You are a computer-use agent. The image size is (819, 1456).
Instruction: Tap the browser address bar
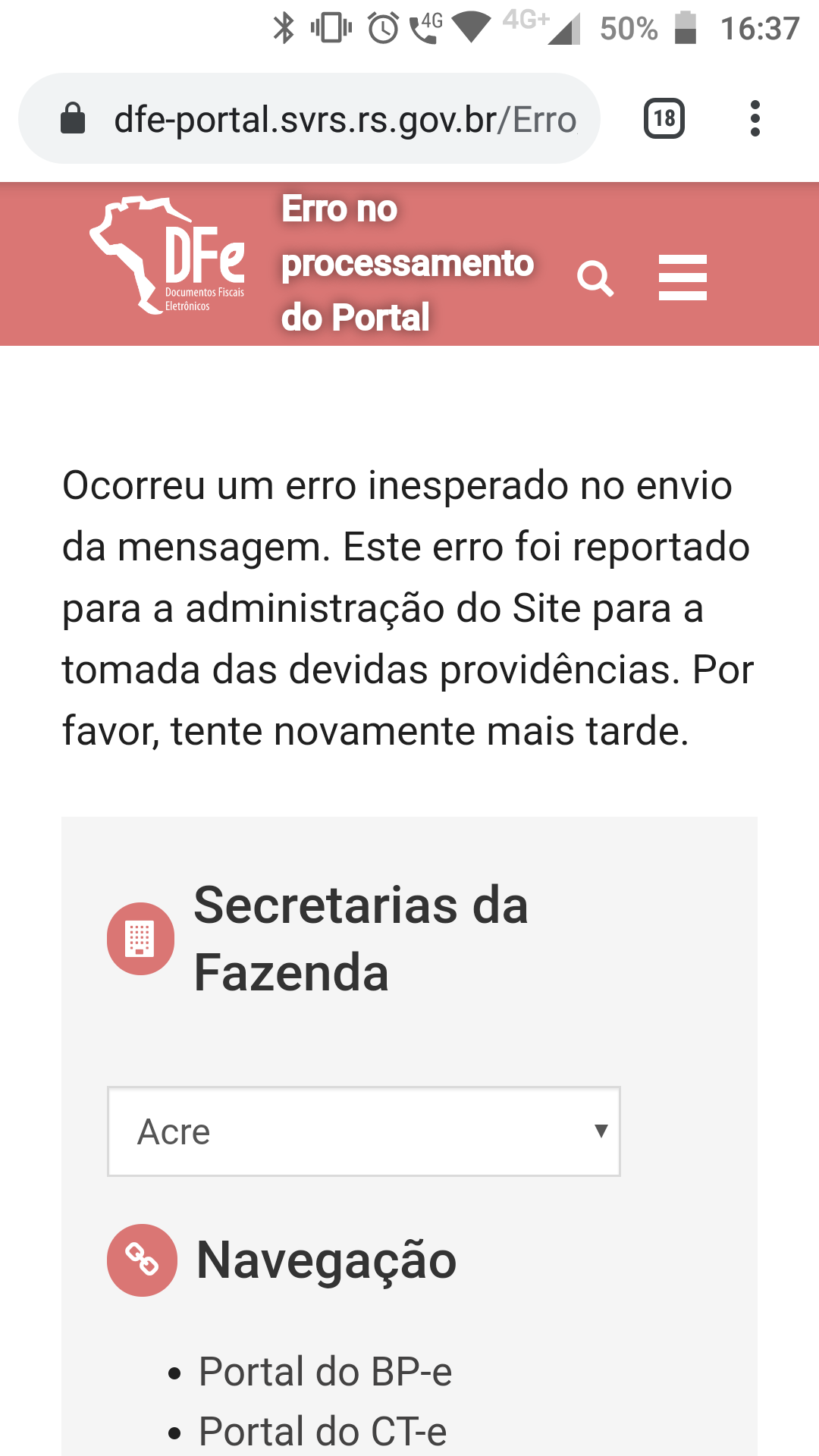(x=309, y=118)
